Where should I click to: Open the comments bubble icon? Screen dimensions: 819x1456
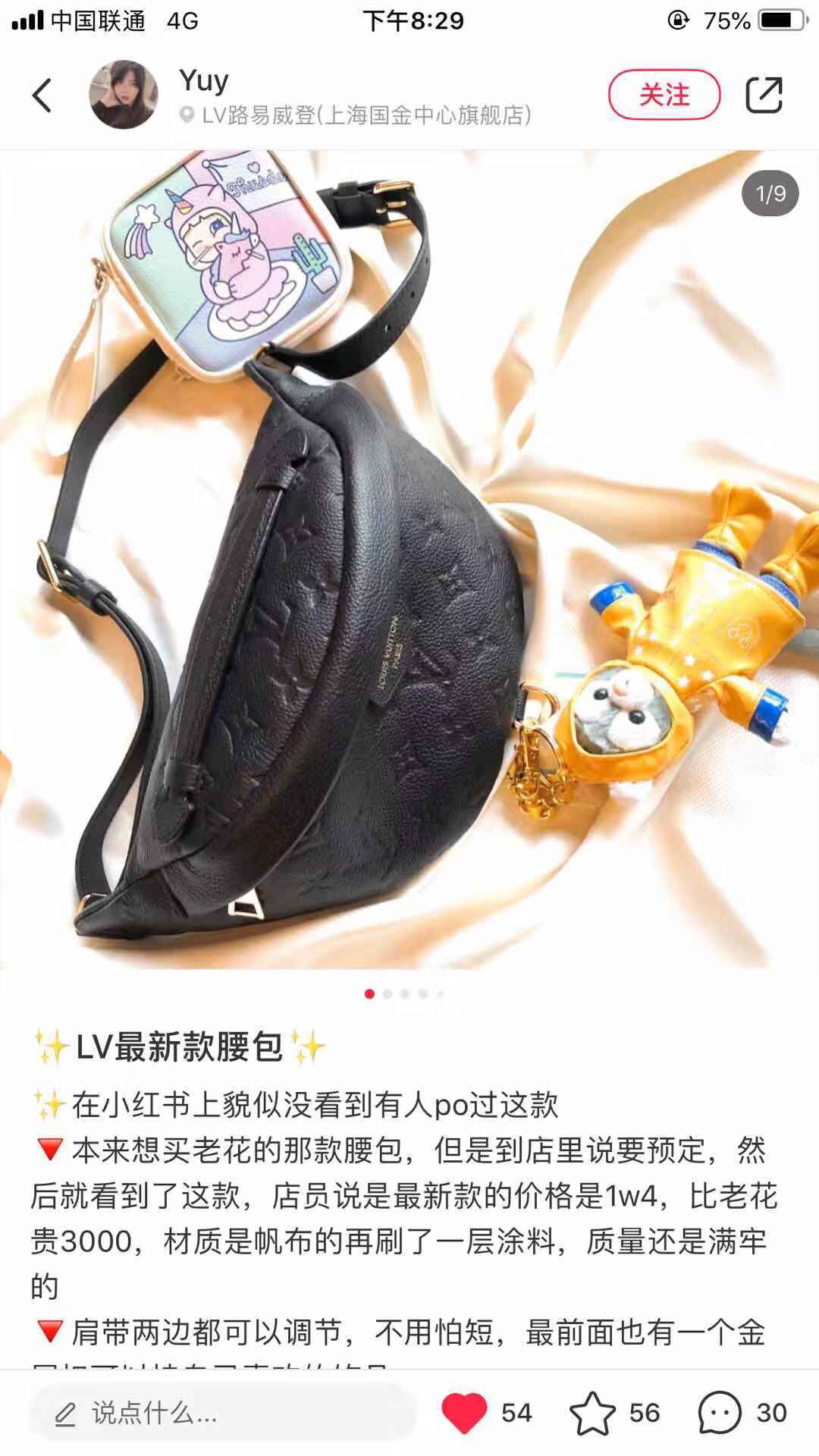pyautogui.click(x=720, y=1413)
